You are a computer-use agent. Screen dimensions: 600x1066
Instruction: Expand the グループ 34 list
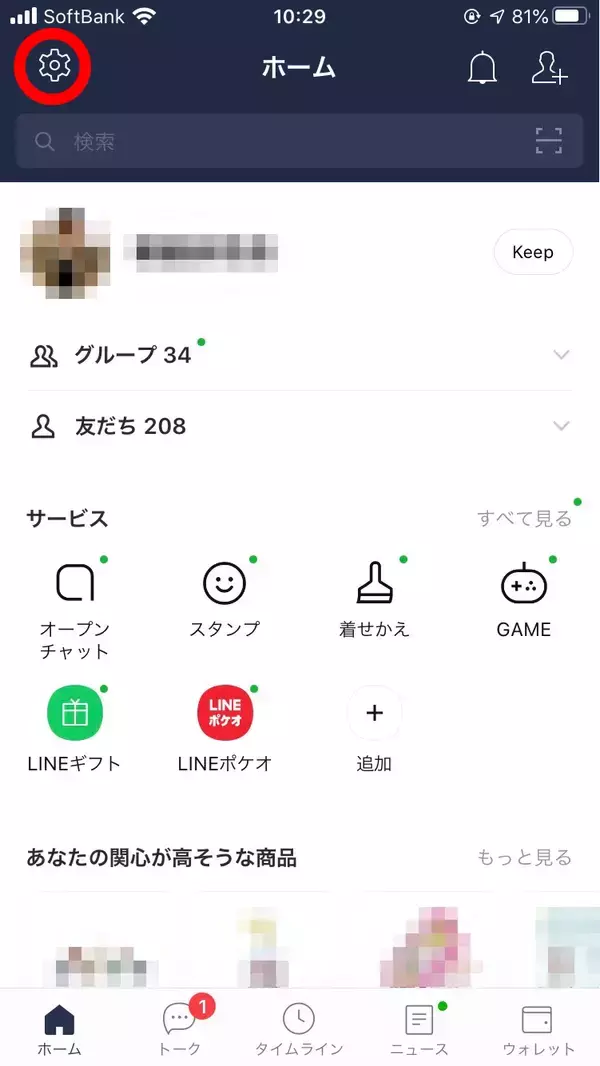coord(300,355)
